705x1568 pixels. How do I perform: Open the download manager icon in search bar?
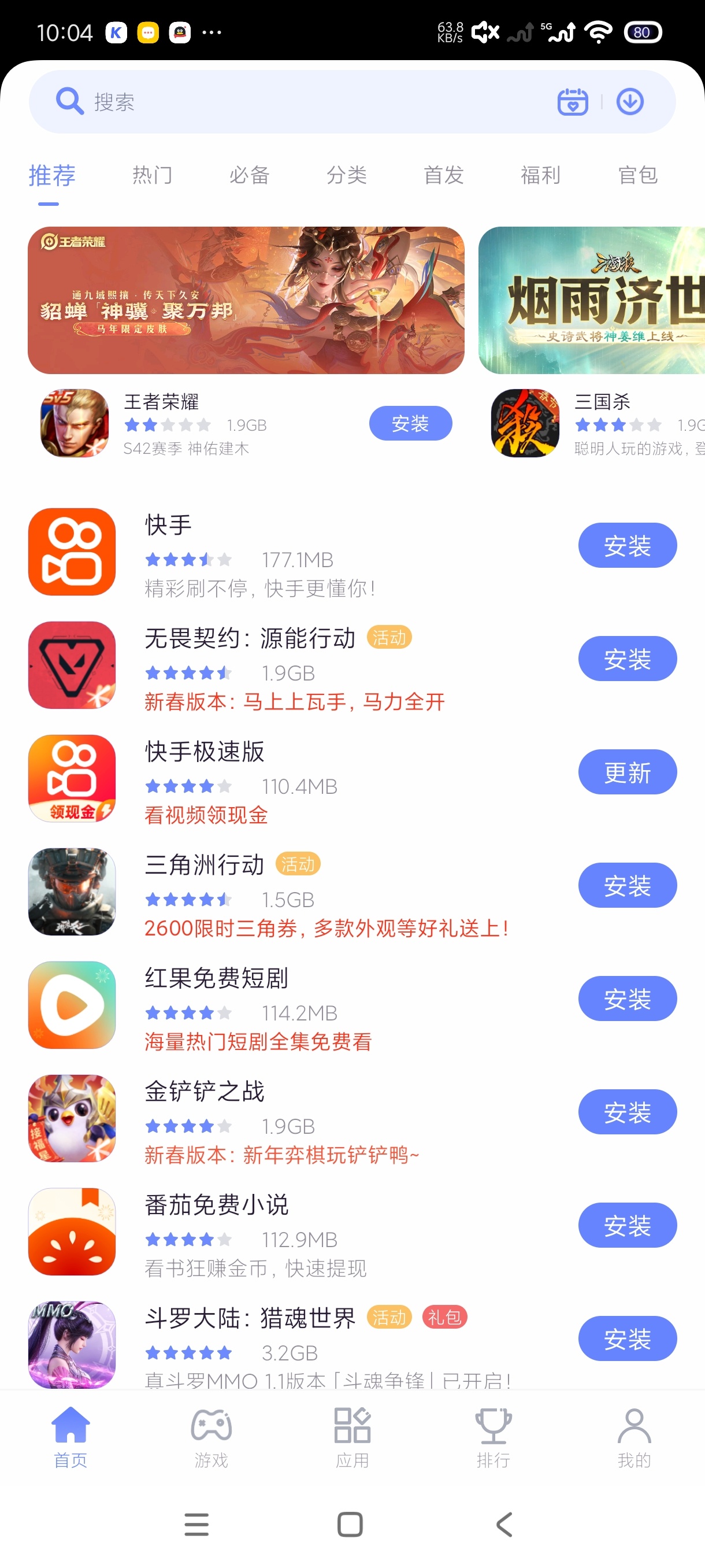point(629,101)
